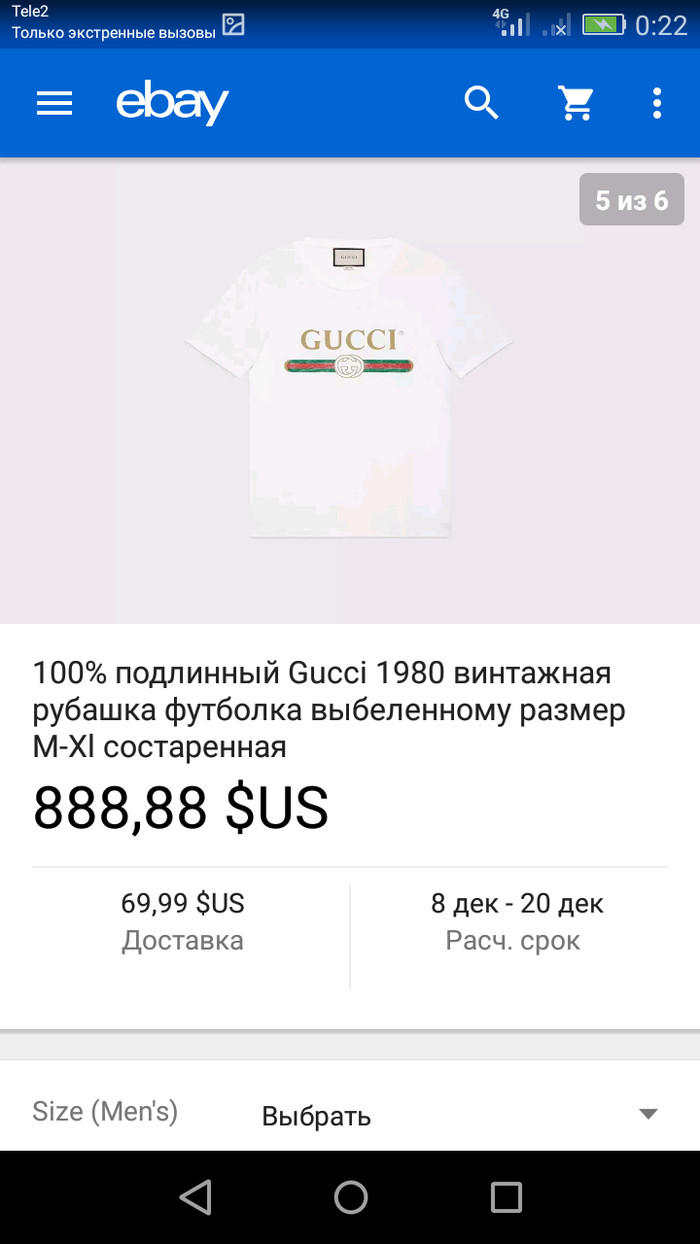The width and height of the screenshot is (700, 1244).
Task: Go back with the system back button
Action: click(x=196, y=1197)
